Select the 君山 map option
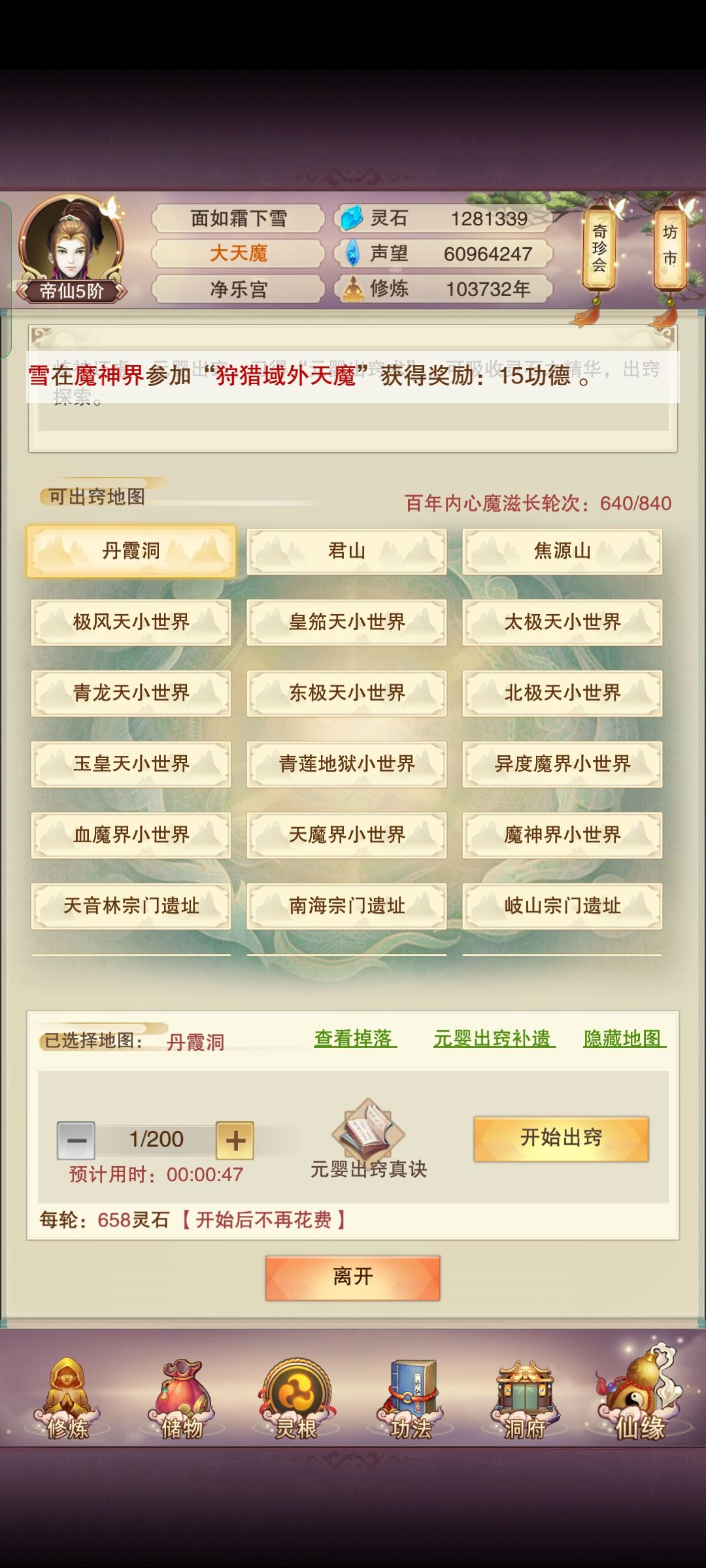The width and height of the screenshot is (706, 1568). click(345, 551)
